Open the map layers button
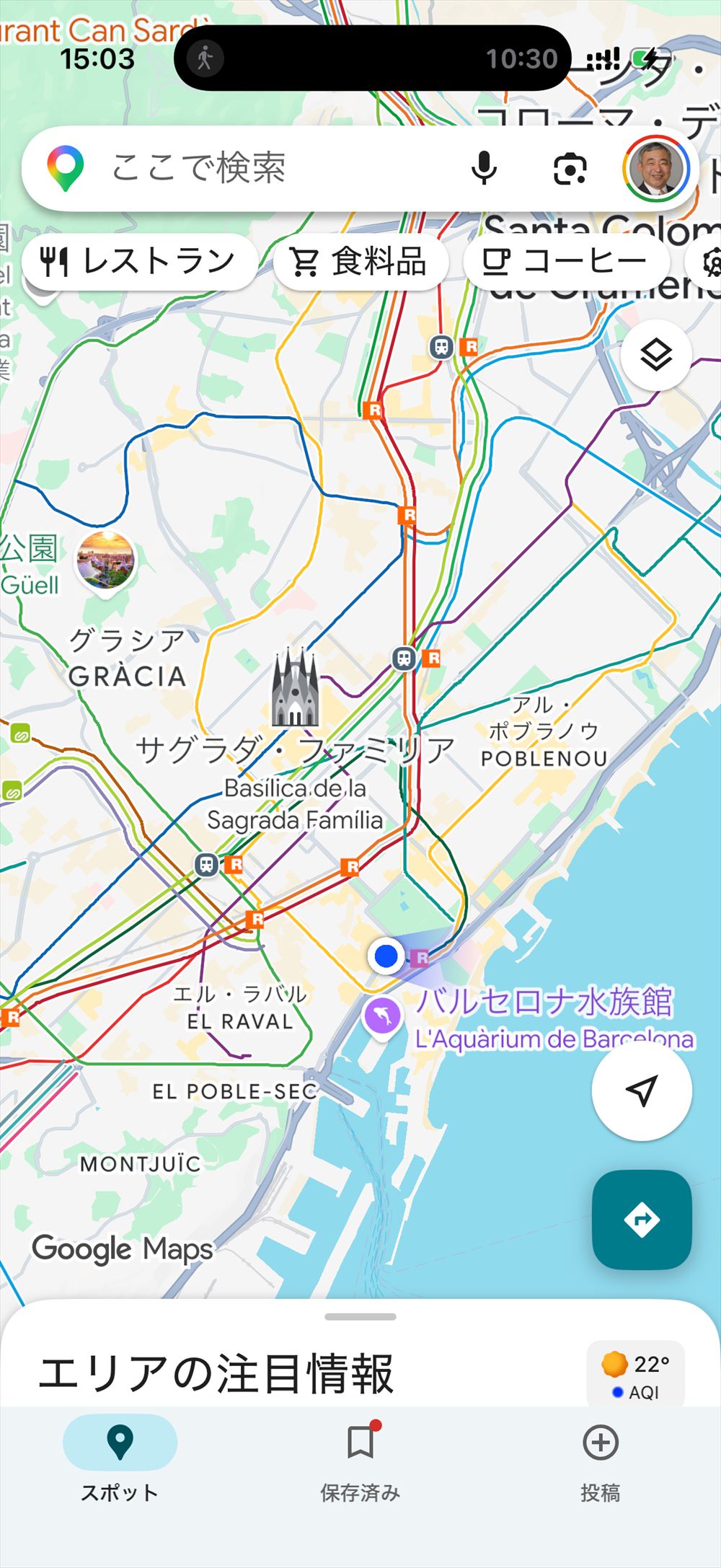The height and width of the screenshot is (1568, 721). tap(656, 355)
